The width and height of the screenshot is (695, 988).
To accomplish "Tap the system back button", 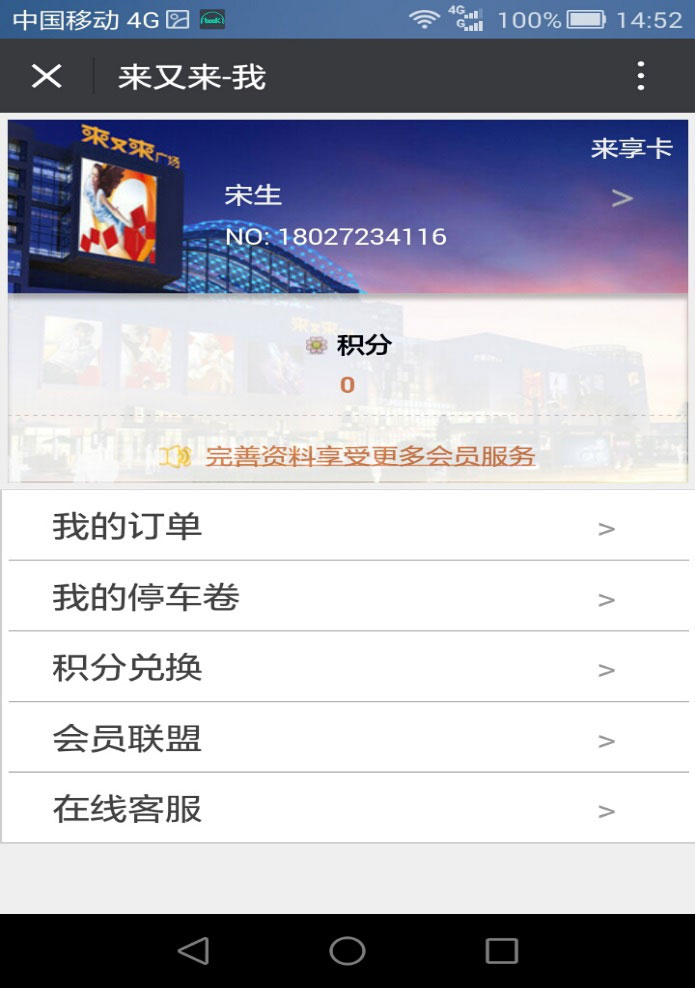I will [193, 950].
